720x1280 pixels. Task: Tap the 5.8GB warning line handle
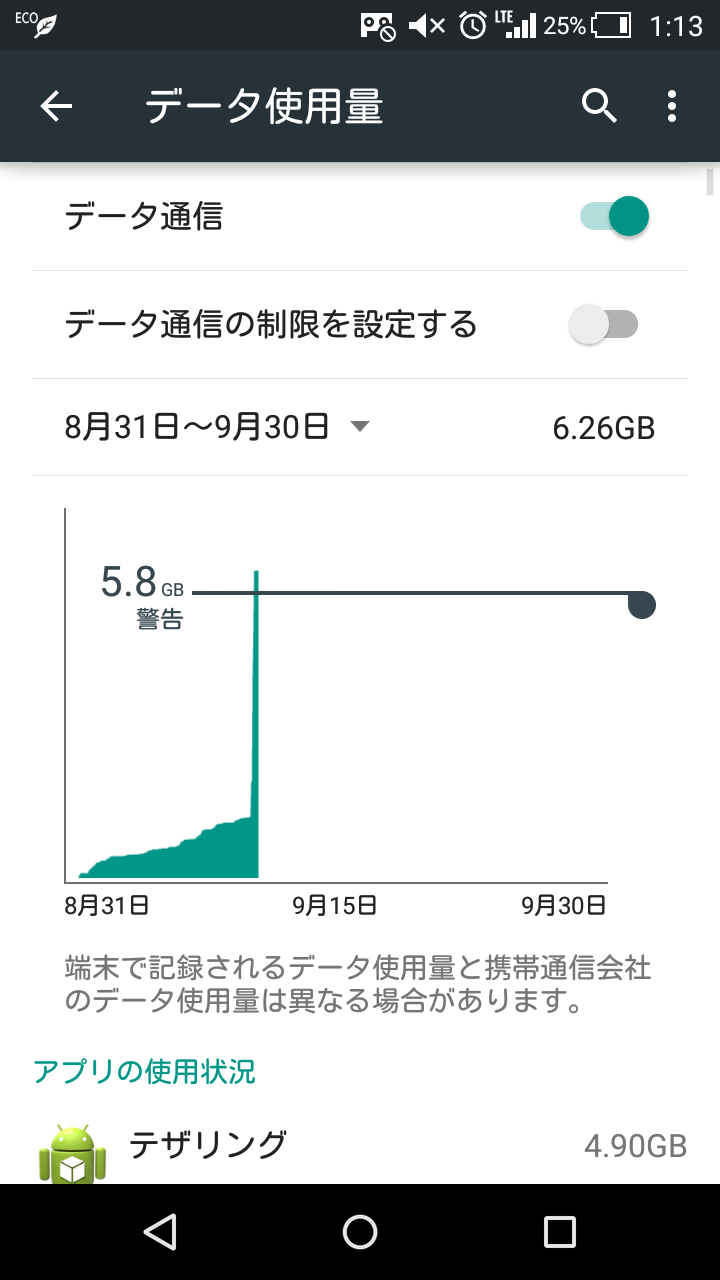point(641,604)
